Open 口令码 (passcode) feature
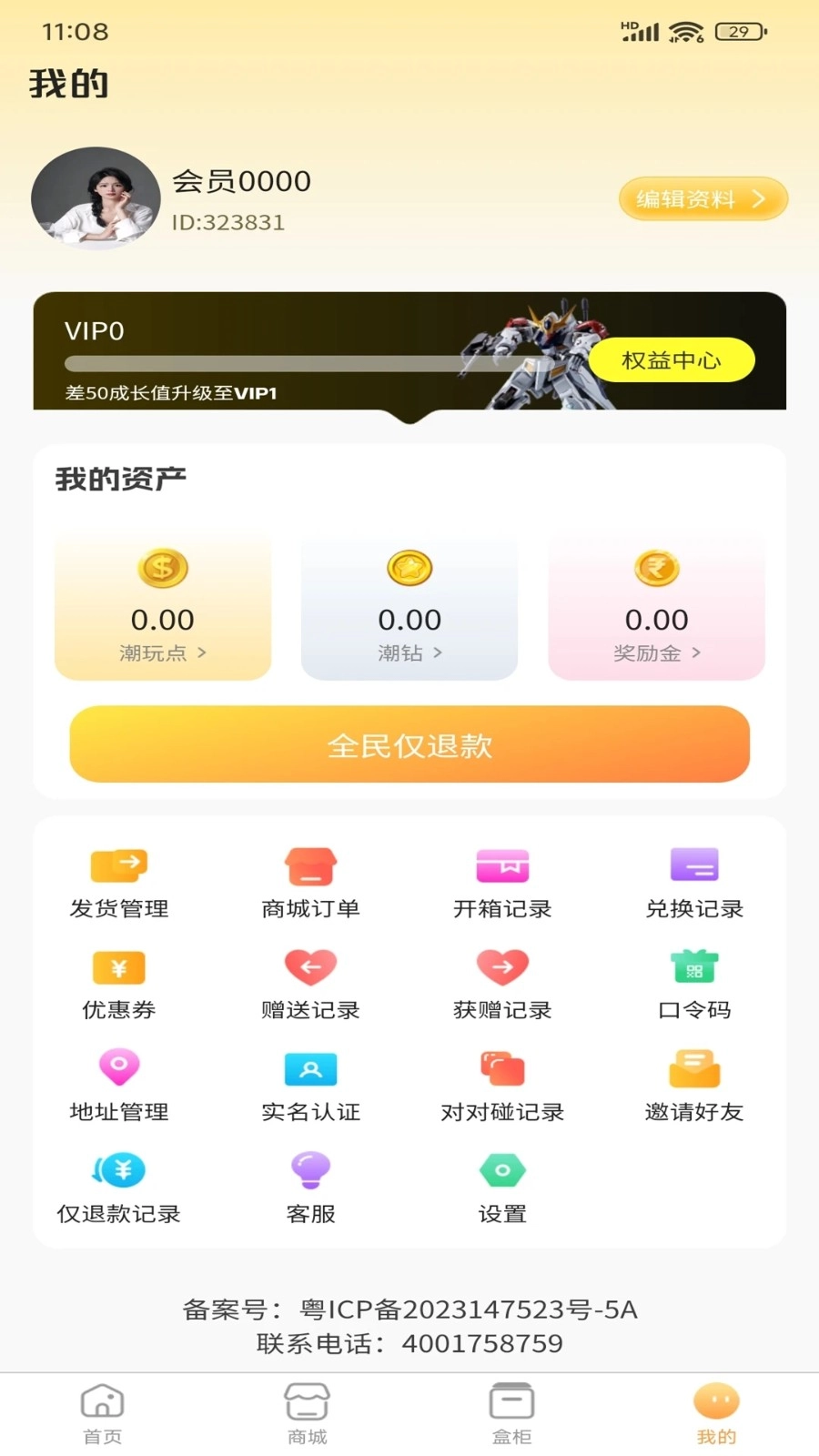 tap(693, 985)
